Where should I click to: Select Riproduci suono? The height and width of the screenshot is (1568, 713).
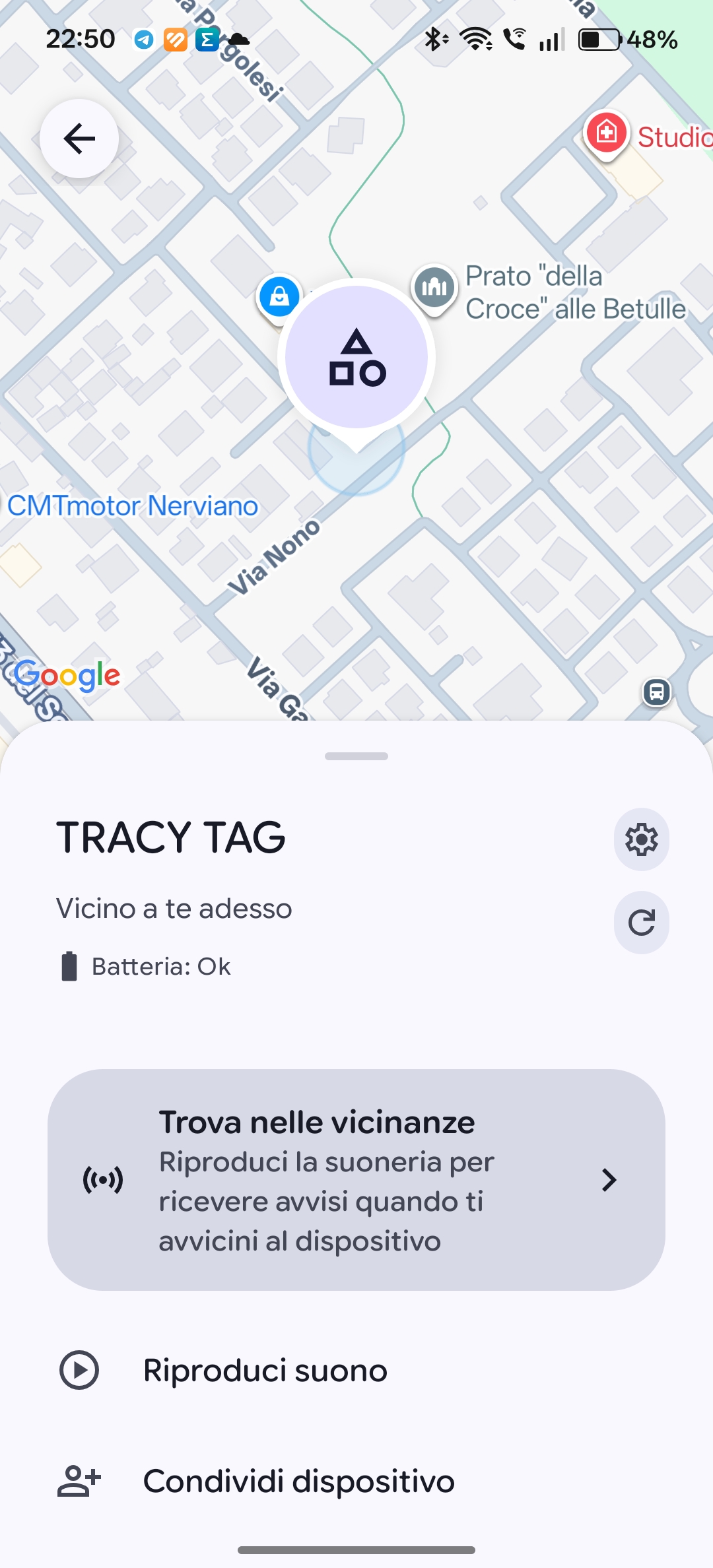pos(264,1371)
